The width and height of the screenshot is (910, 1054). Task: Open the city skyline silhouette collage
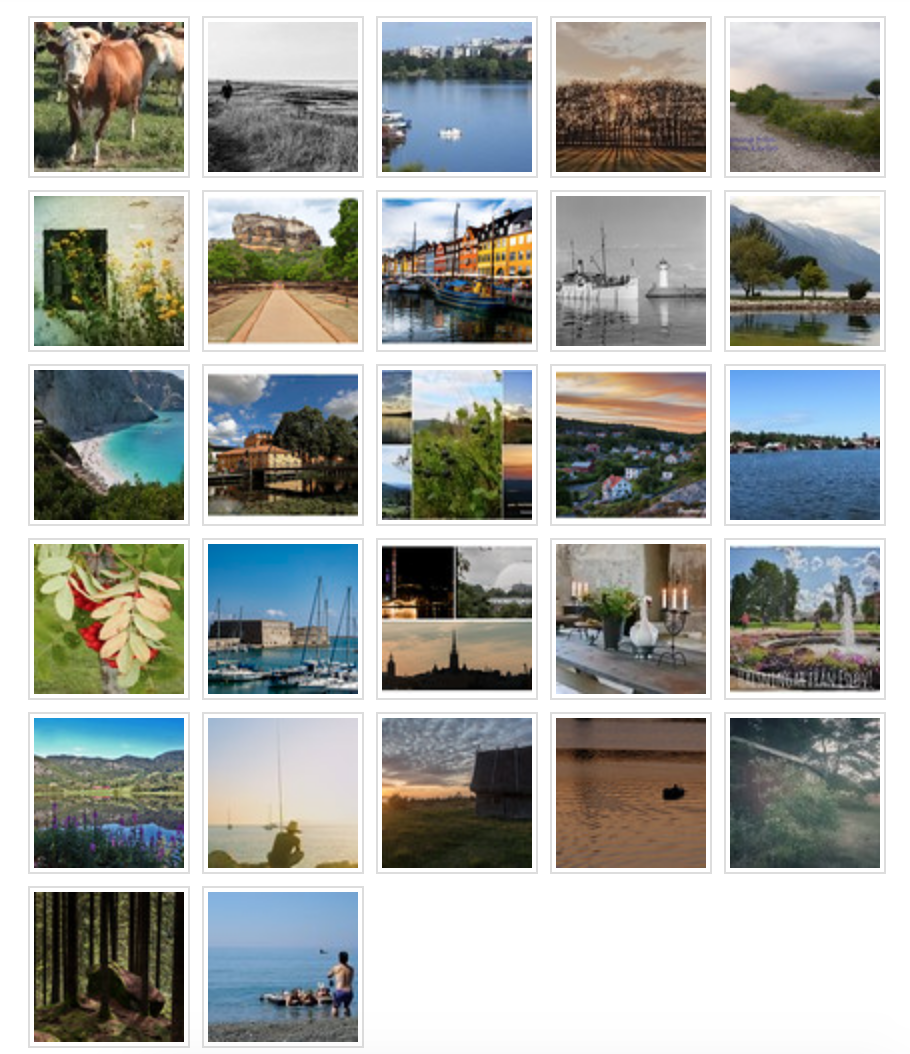click(457, 618)
